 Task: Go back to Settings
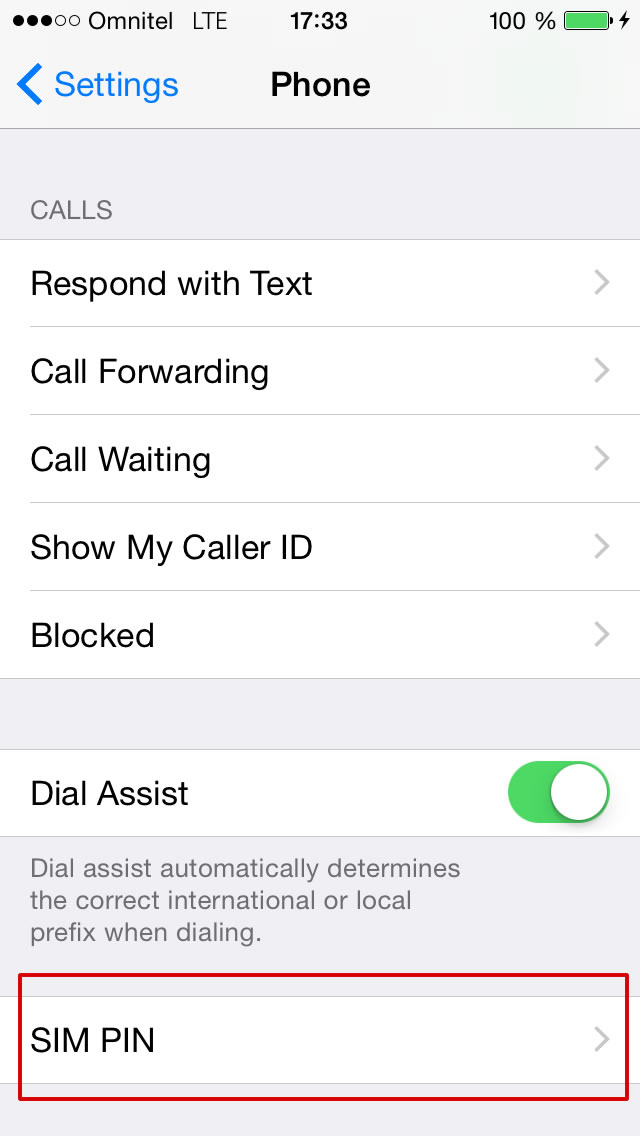pyautogui.click(x=98, y=85)
